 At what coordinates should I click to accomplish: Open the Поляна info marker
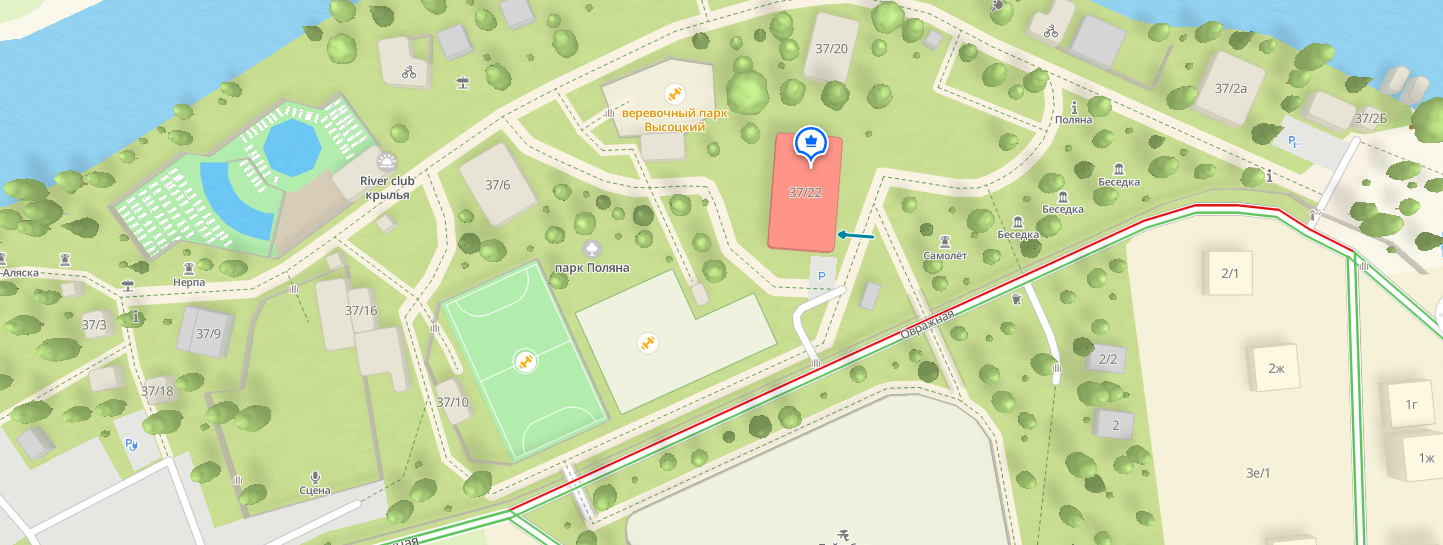click(1074, 106)
